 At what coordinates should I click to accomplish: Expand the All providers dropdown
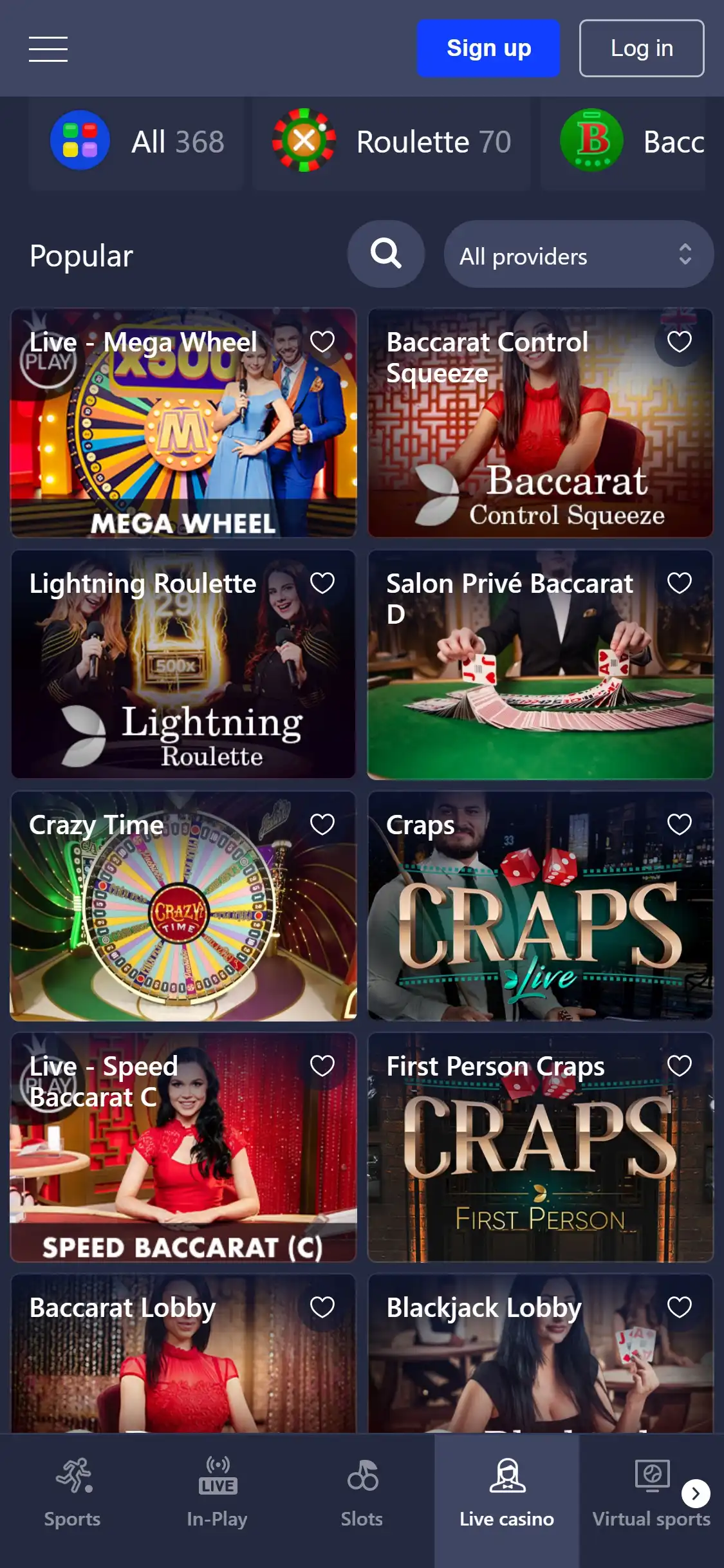(578, 255)
